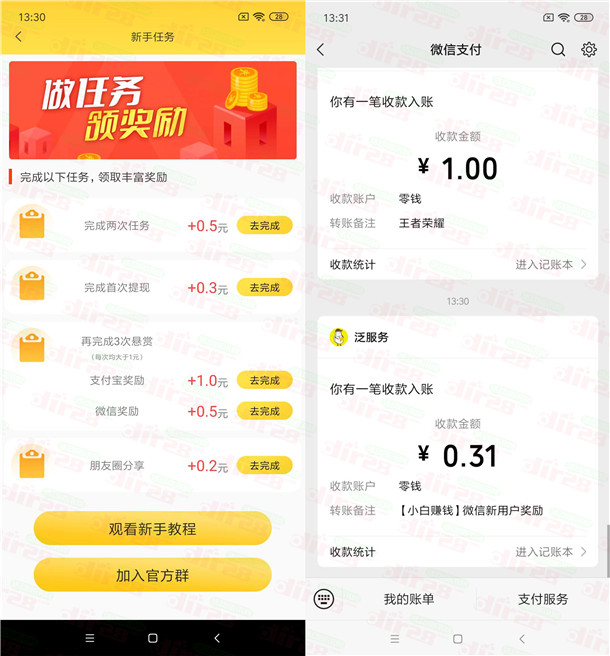Open the 泛服务 account profile

339,337
